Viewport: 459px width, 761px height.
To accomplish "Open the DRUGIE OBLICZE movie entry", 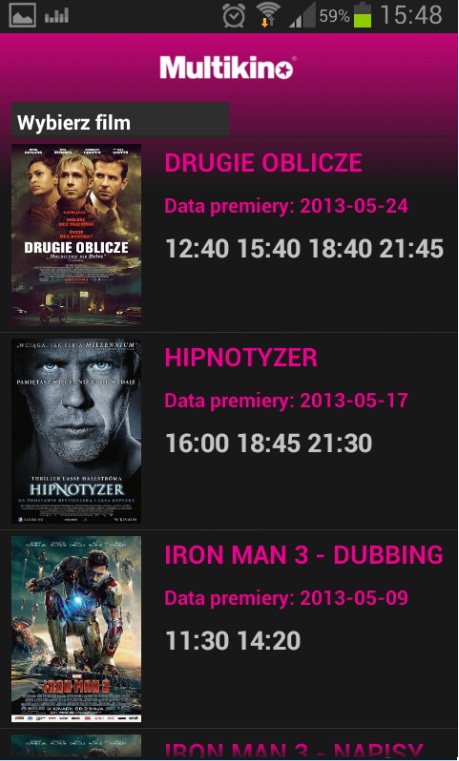I will pos(229,235).
